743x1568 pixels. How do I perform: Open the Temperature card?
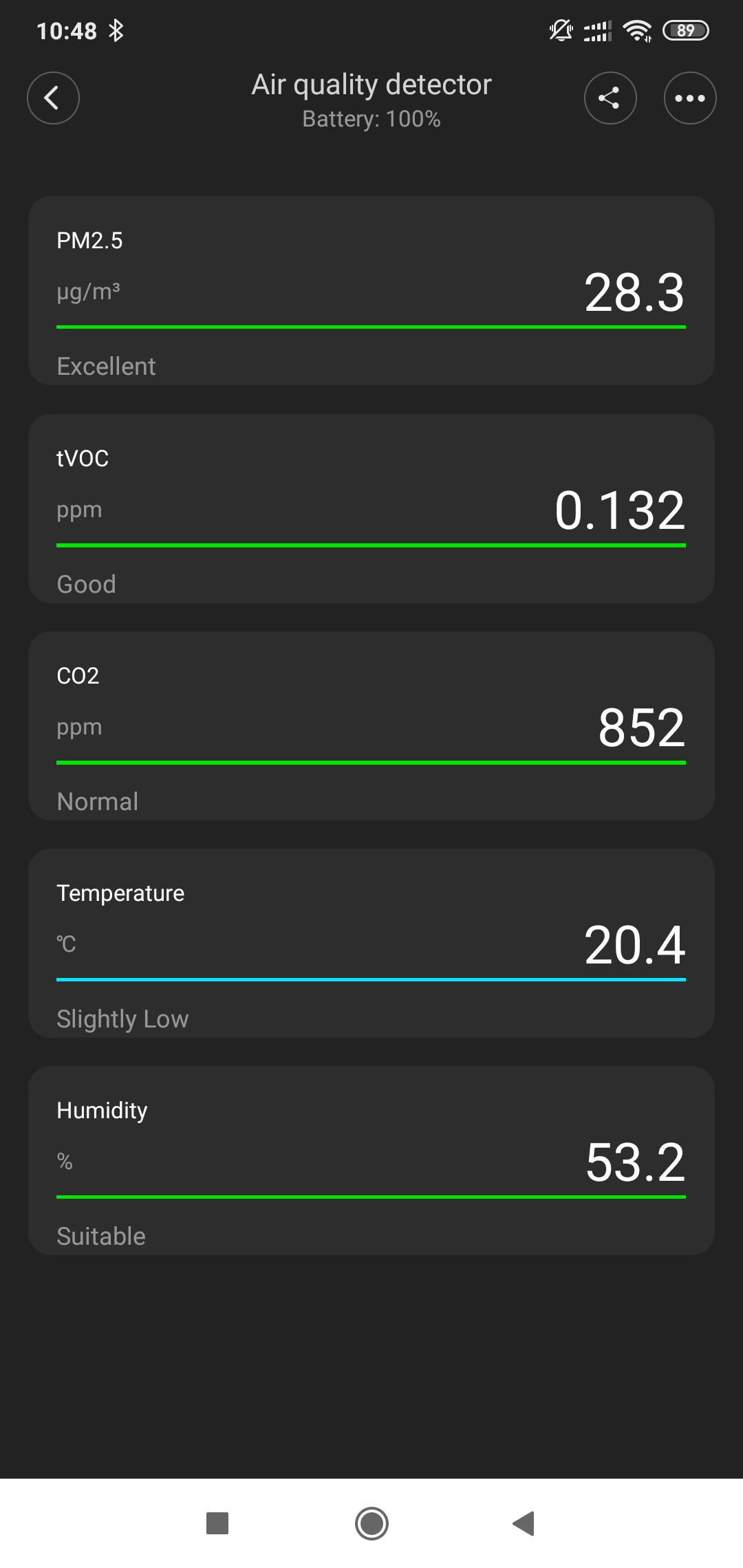pos(371,943)
